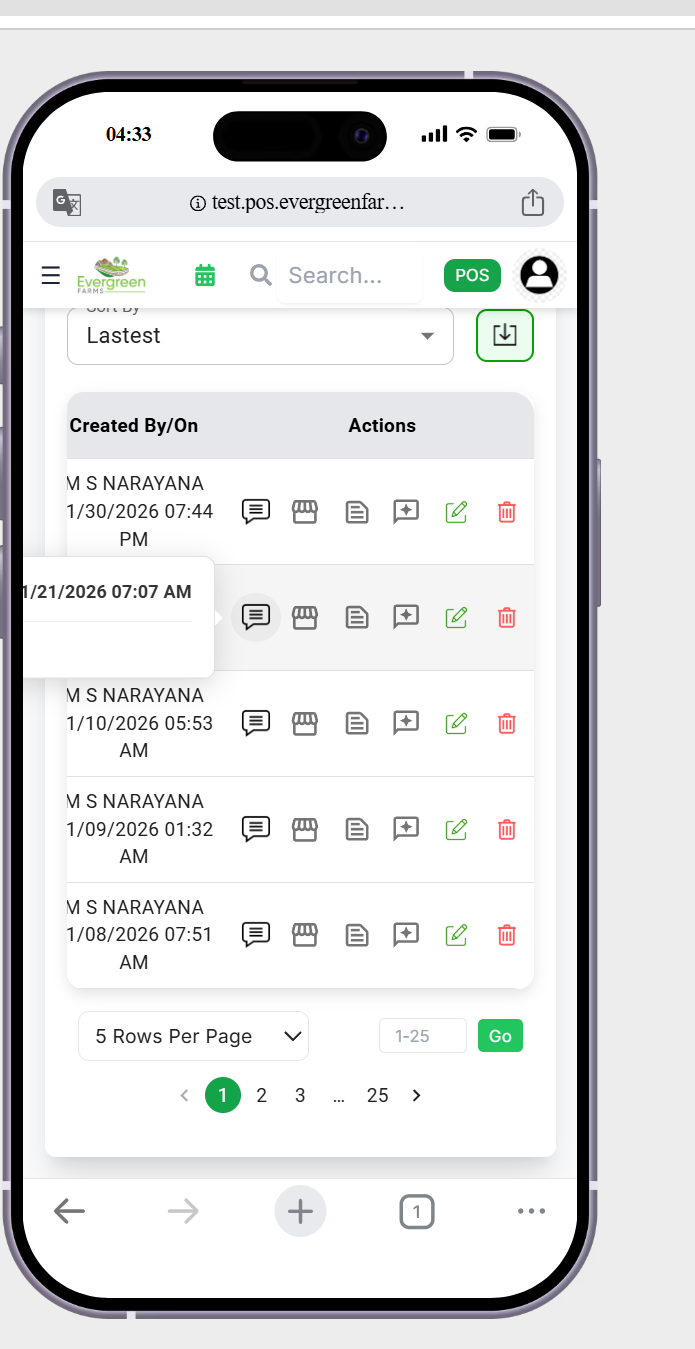Tap the green download export button
Image resolution: width=695 pixels, height=1349 pixels.
(x=505, y=335)
